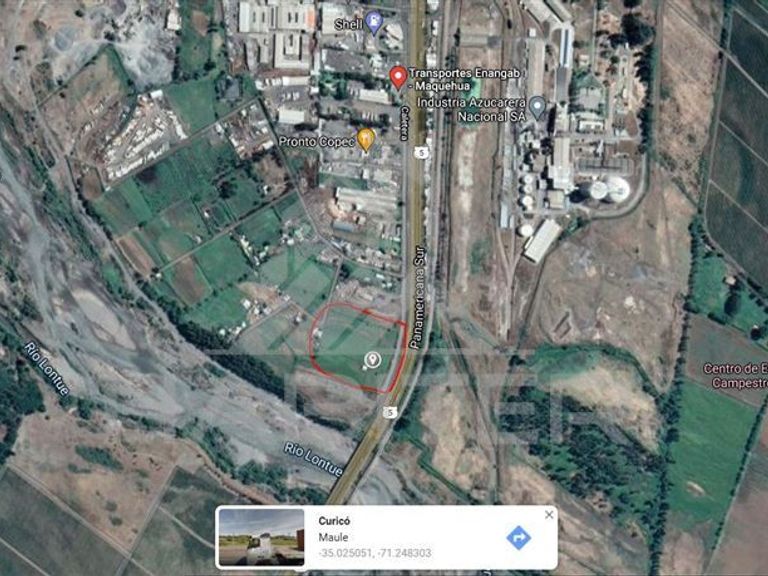Open the Pronto Copec restaurant marker
This screenshot has height=576, width=768.
coord(366,141)
